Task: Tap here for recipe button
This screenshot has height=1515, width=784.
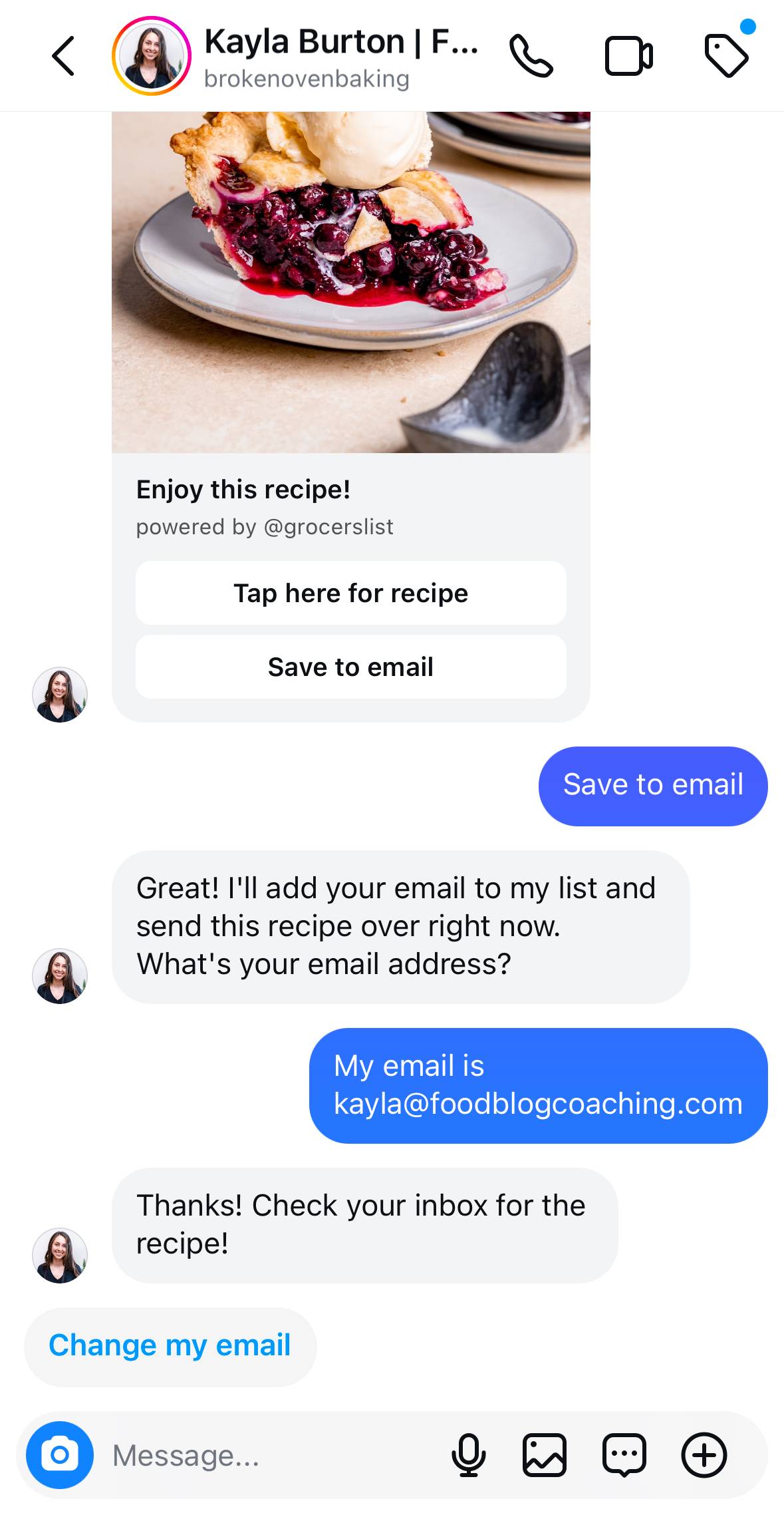Action: coord(350,593)
